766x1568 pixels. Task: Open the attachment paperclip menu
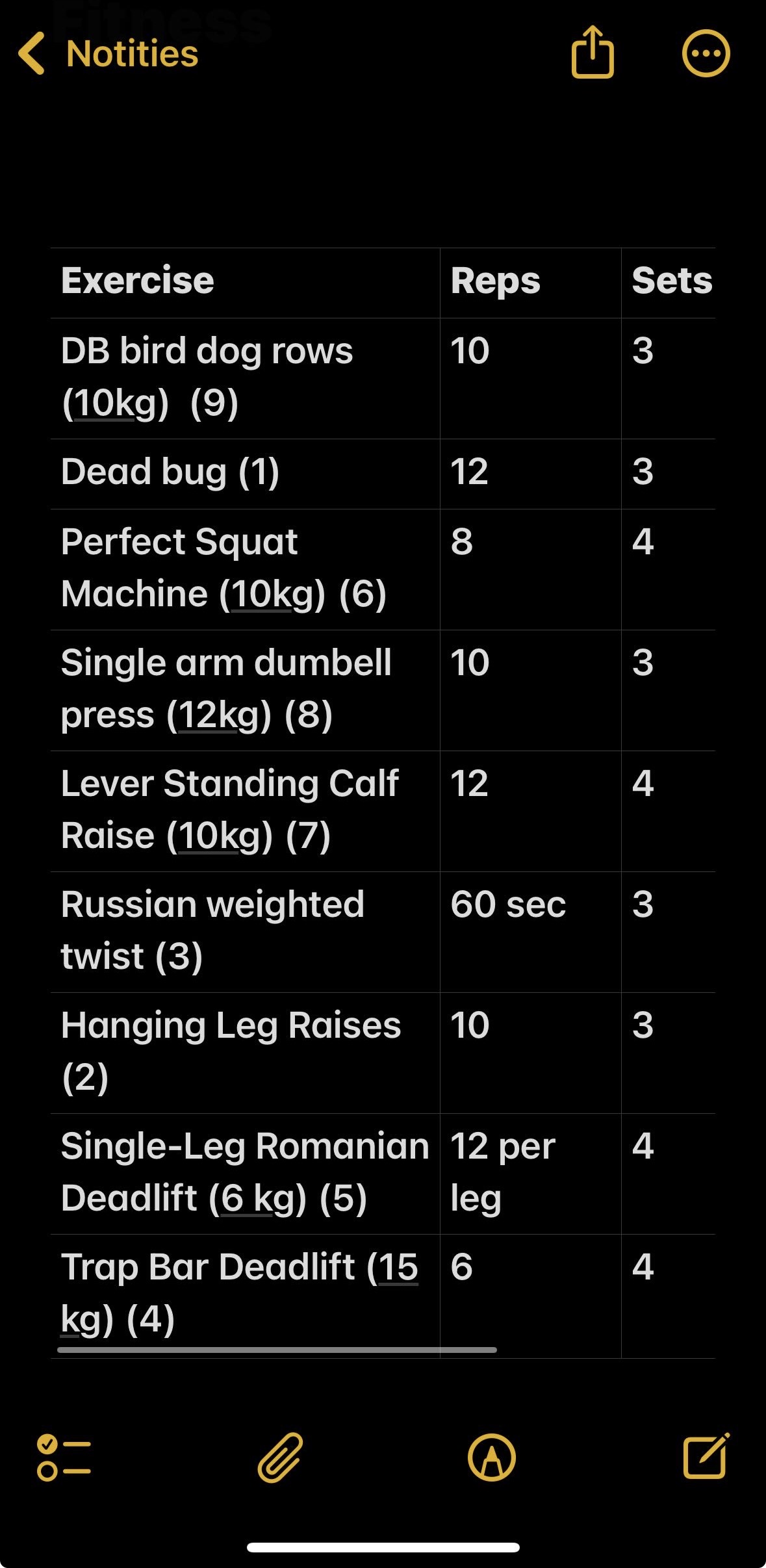click(x=281, y=1457)
